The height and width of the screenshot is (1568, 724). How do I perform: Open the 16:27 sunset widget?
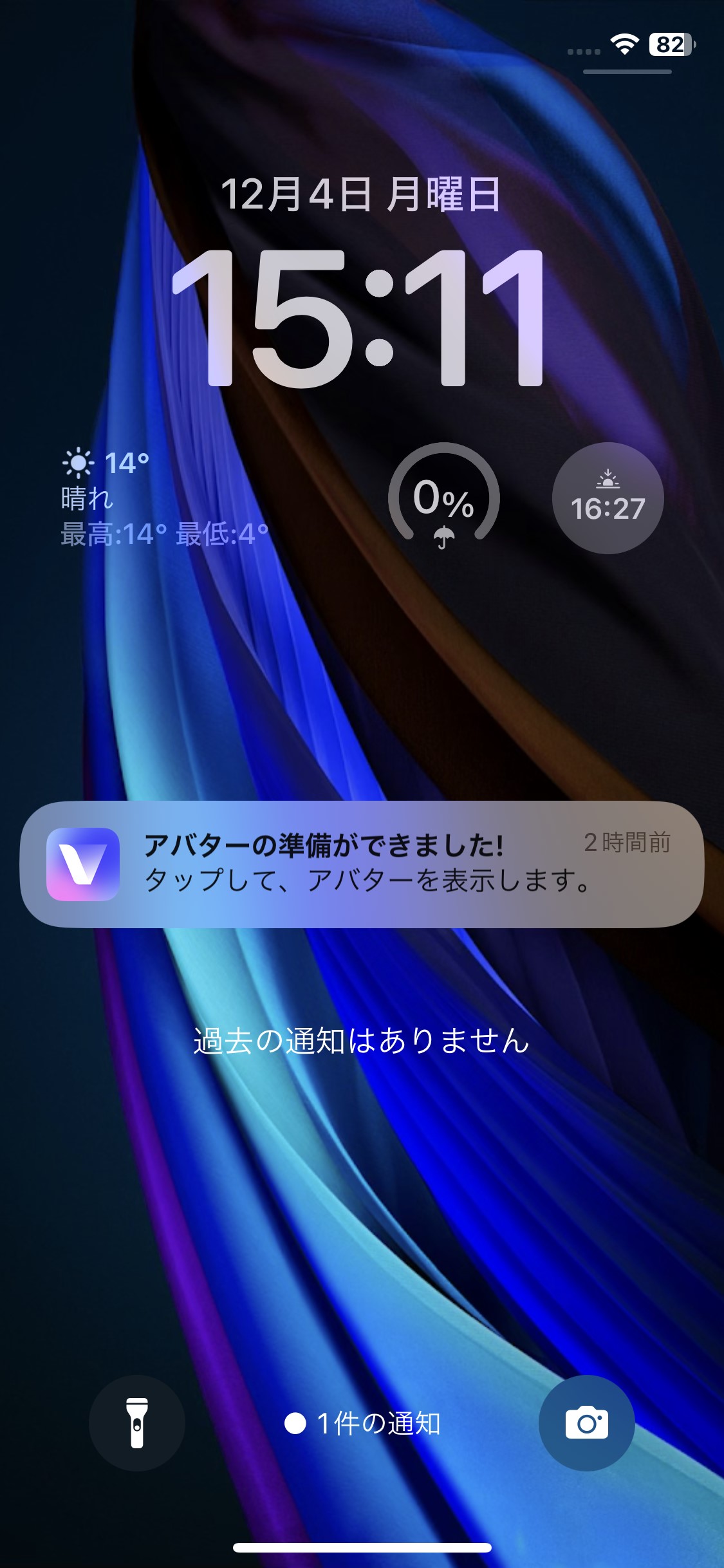pyautogui.click(x=608, y=498)
